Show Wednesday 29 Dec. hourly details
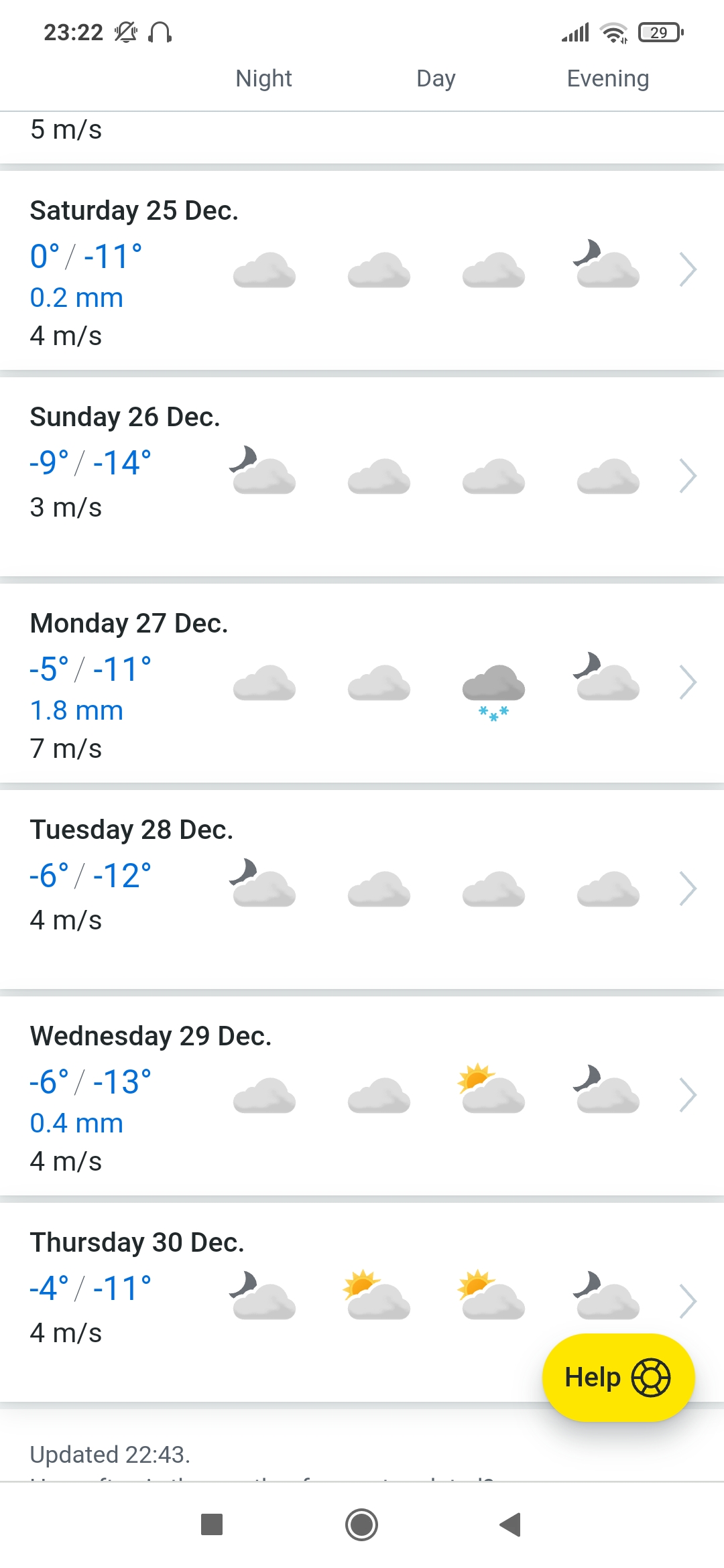Viewport: 724px width, 1568px height. [688, 1096]
